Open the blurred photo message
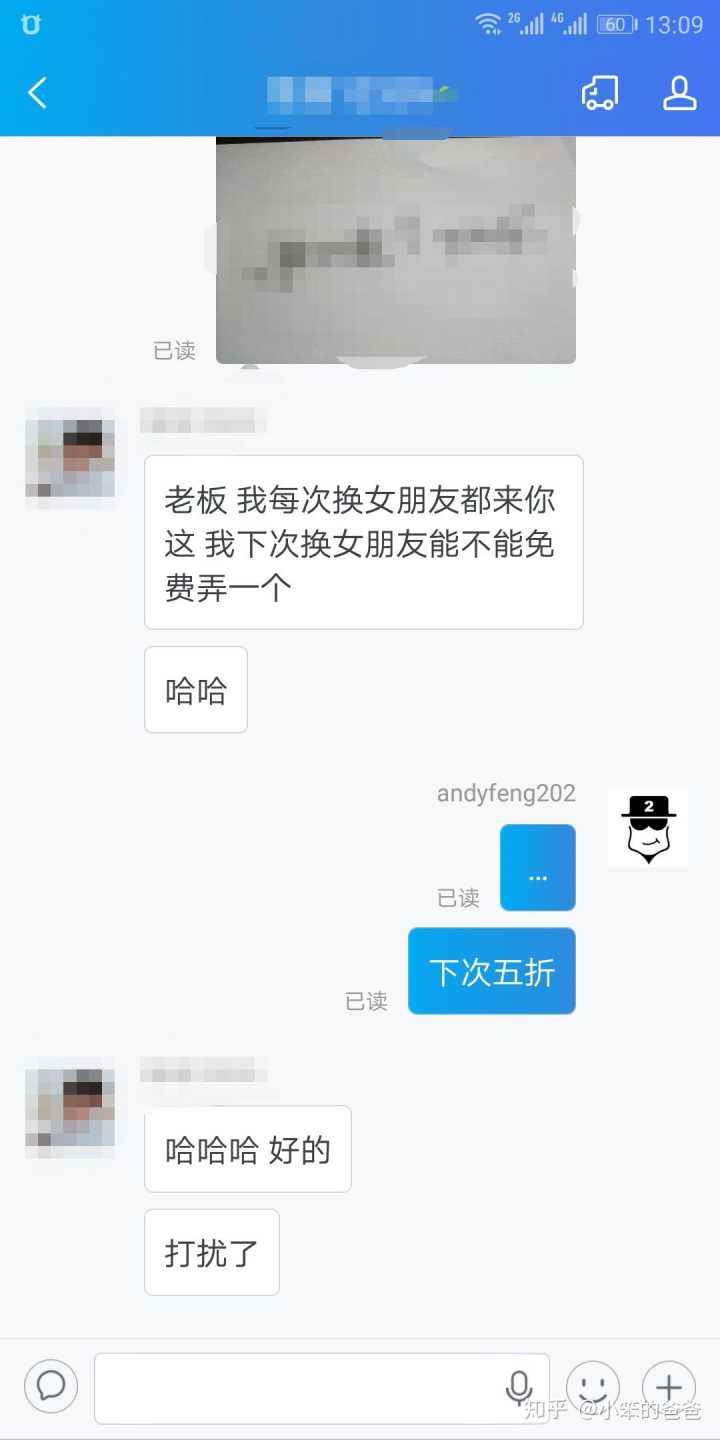The width and height of the screenshot is (720, 1440). point(396,250)
